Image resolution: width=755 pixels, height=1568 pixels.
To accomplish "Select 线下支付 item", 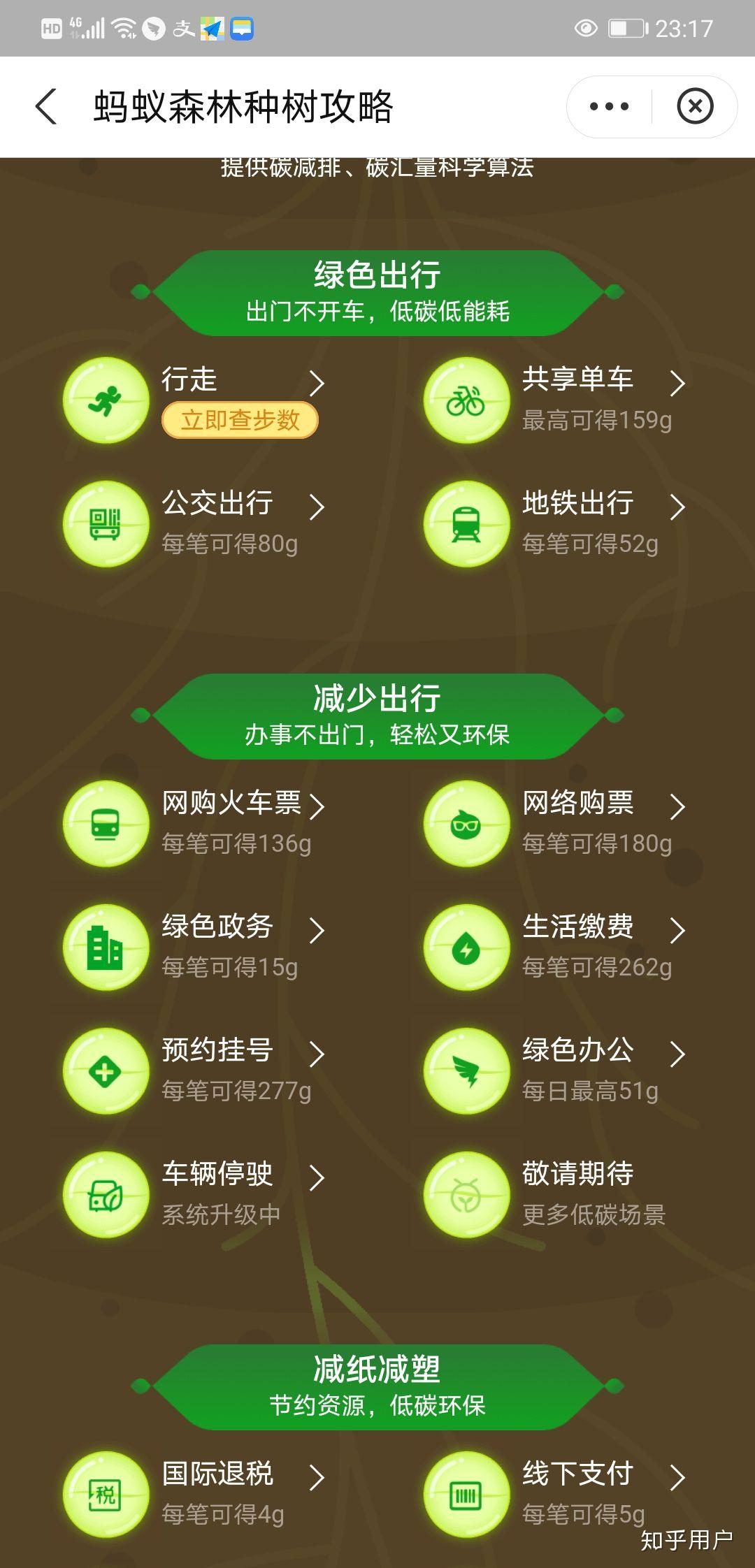I will click(x=556, y=1495).
